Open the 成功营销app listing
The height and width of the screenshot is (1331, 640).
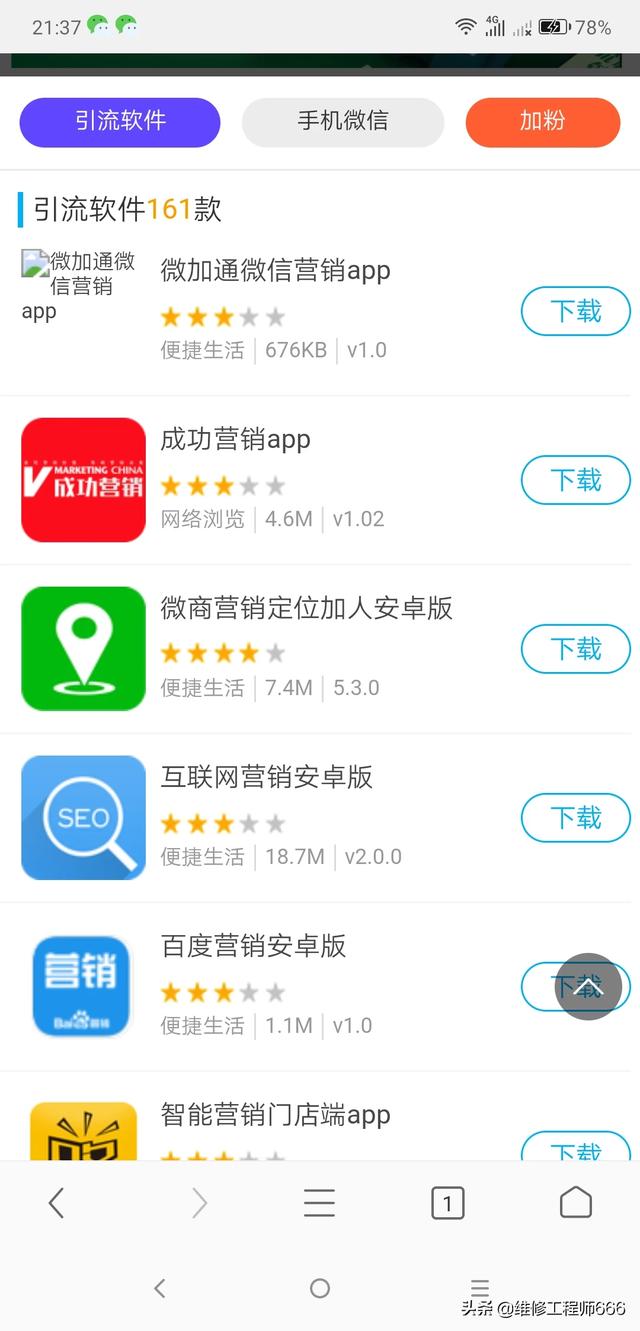click(x=235, y=440)
